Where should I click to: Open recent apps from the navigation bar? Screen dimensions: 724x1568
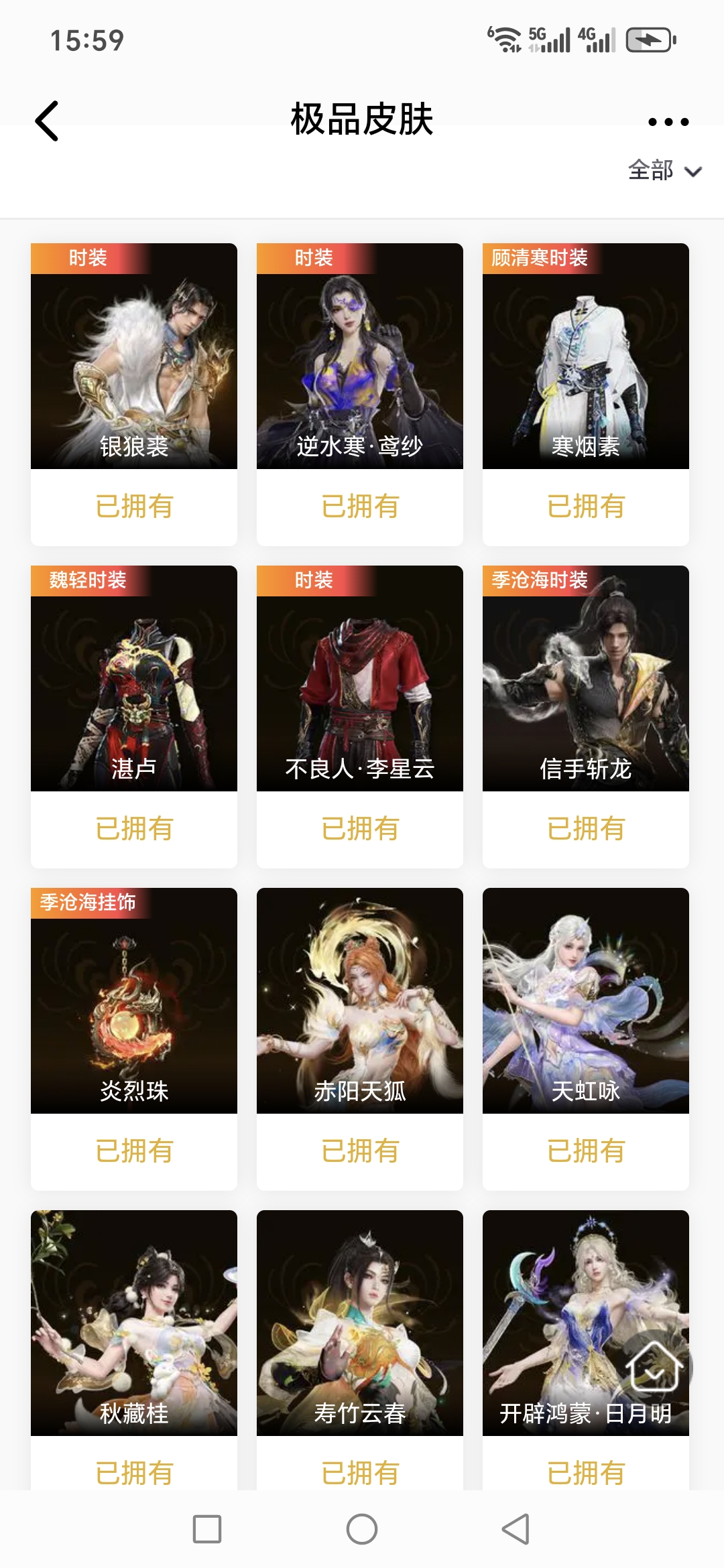[207, 1529]
